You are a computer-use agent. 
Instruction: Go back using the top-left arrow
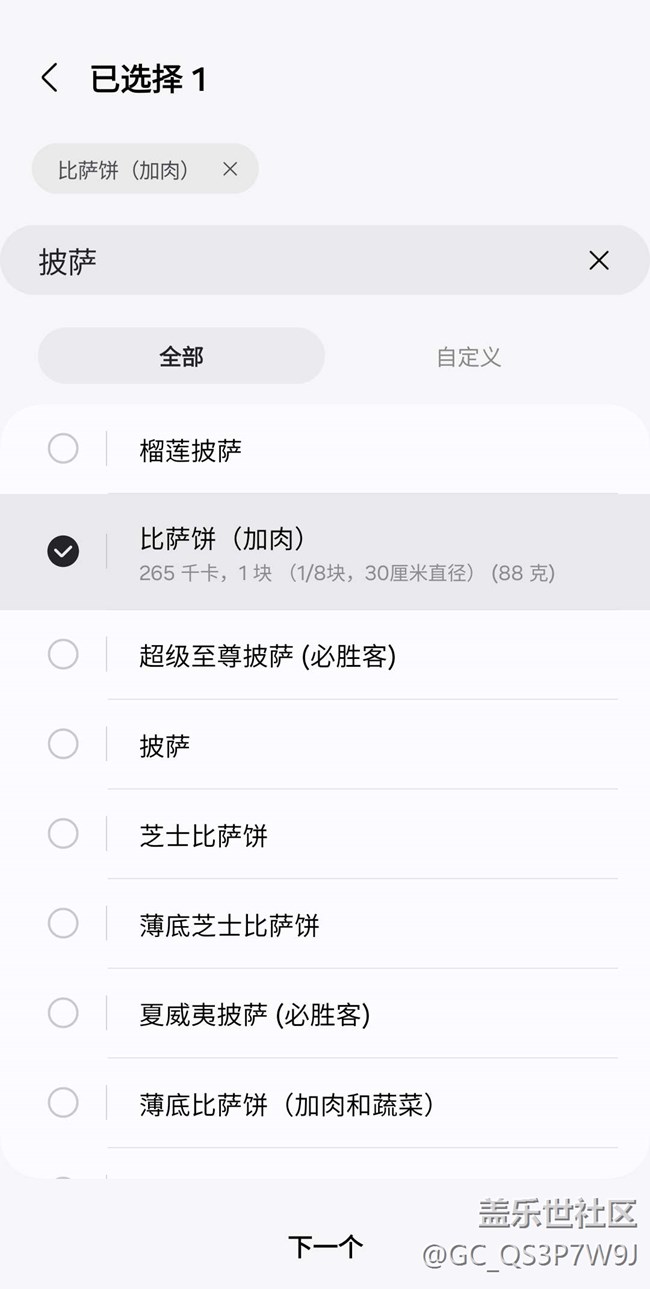[49, 78]
